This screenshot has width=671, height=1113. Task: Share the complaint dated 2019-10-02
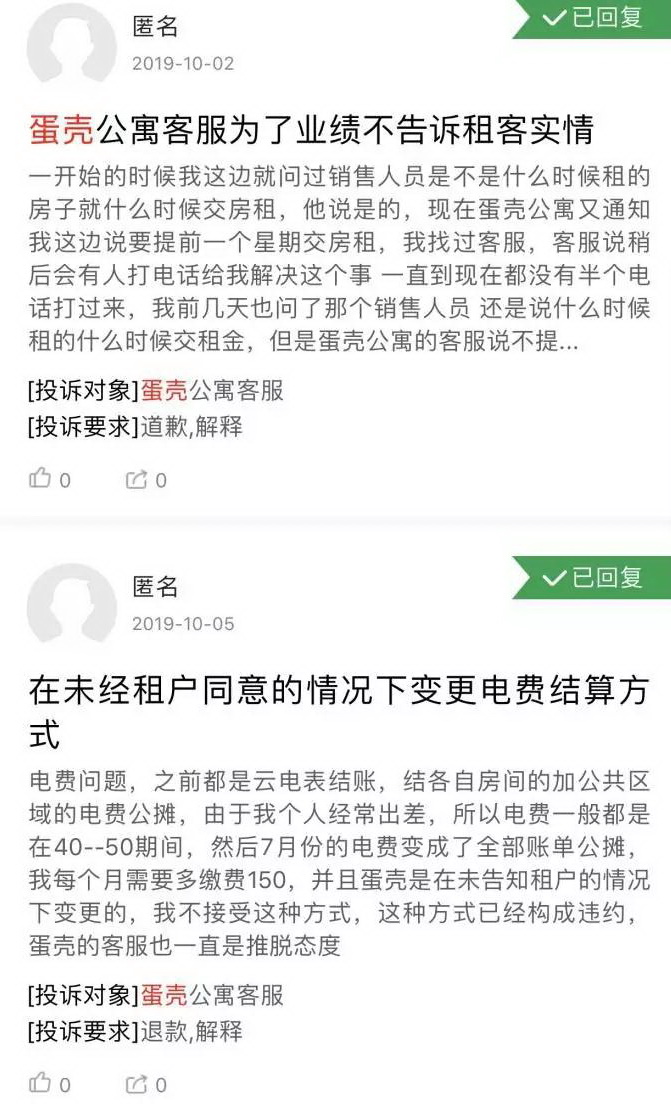(x=136, y=479)
